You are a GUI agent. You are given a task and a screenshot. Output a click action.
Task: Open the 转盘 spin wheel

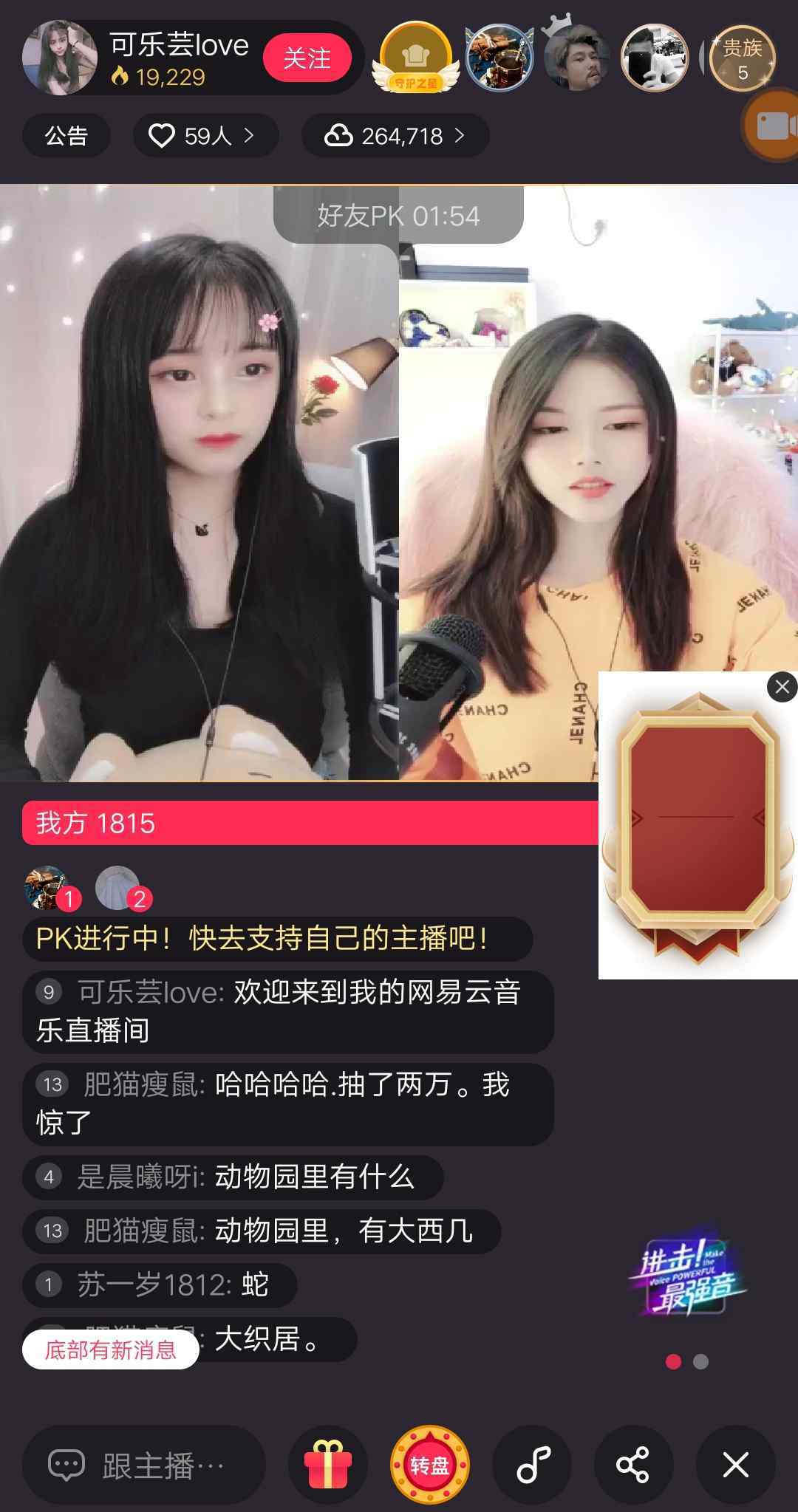(x=430, y=1465)
